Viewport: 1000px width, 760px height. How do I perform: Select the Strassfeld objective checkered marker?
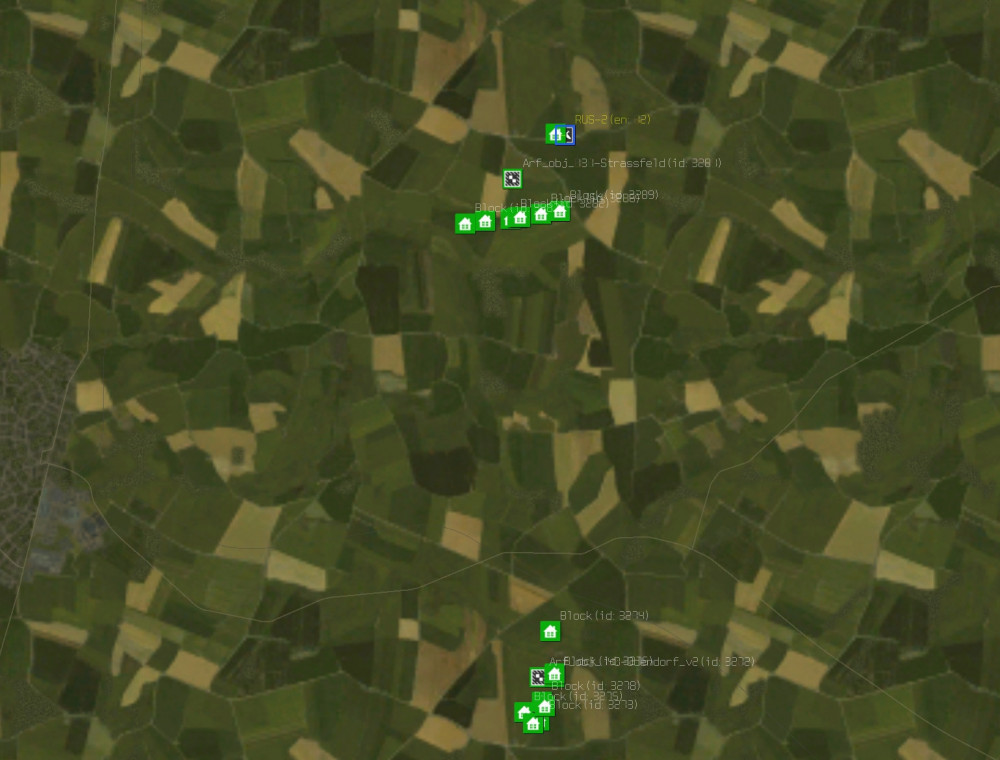(x=512, y=179)
